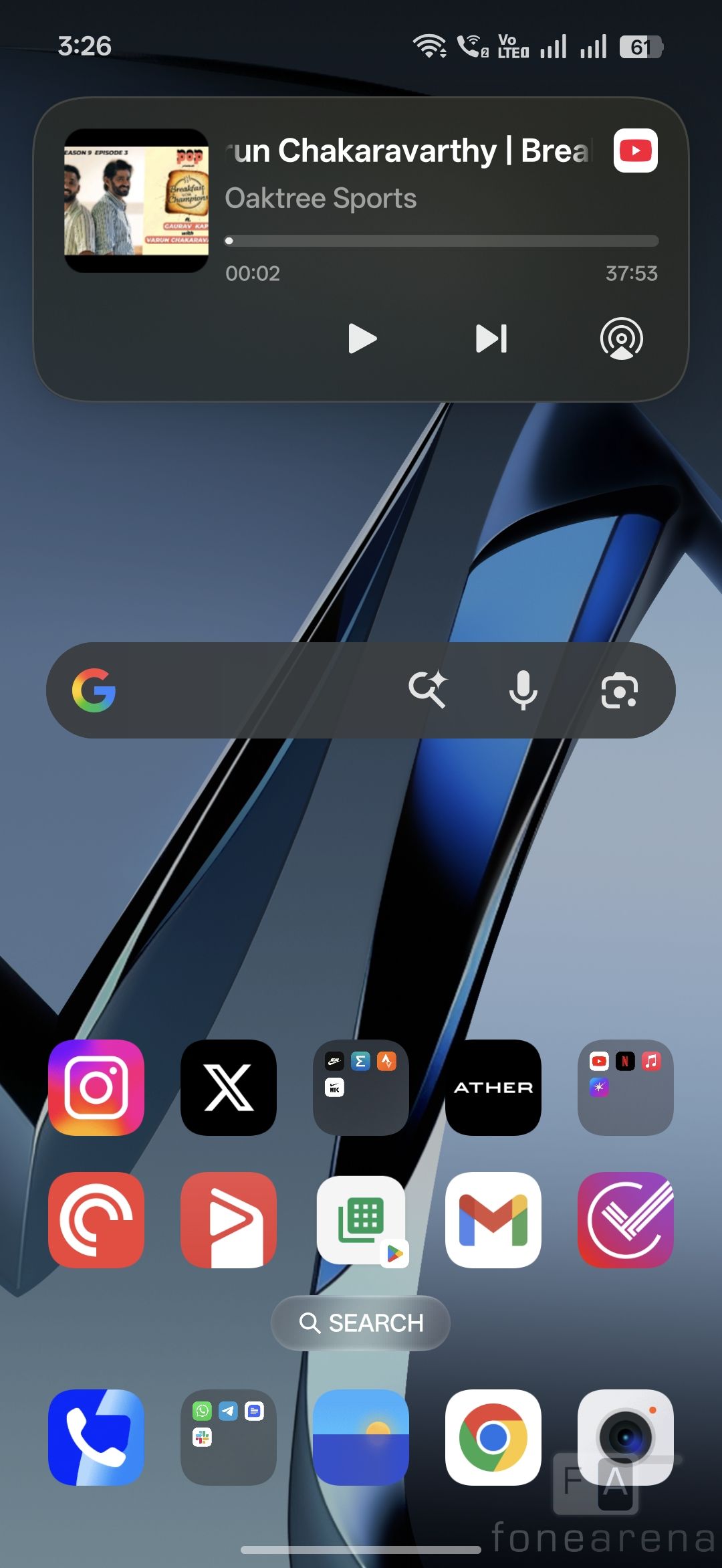The image size is (722, 1568).
Task: Tap the SEARCH pill above the dock
Action: coord(360,1323)
